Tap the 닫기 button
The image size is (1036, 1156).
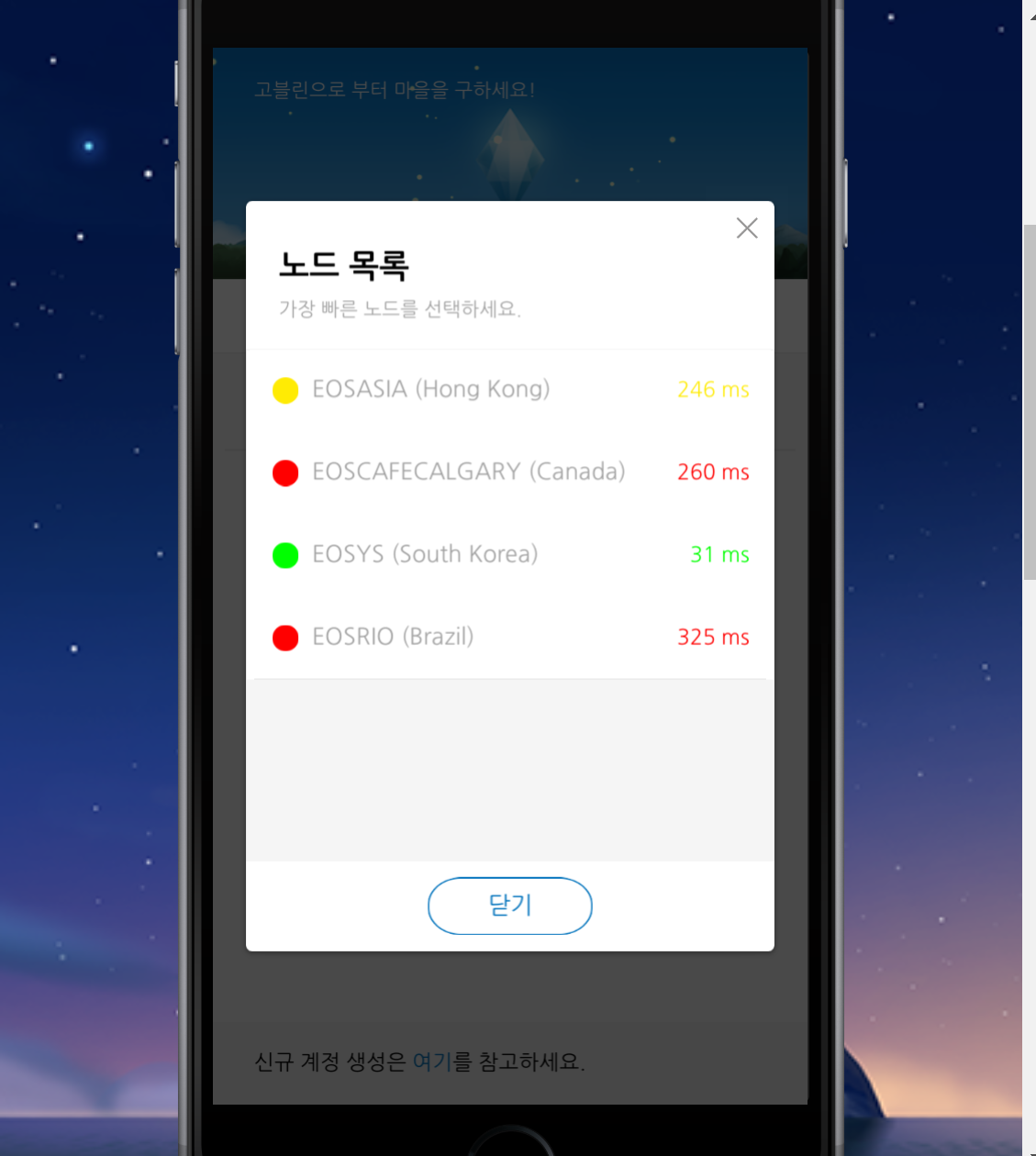pos(509,906)
